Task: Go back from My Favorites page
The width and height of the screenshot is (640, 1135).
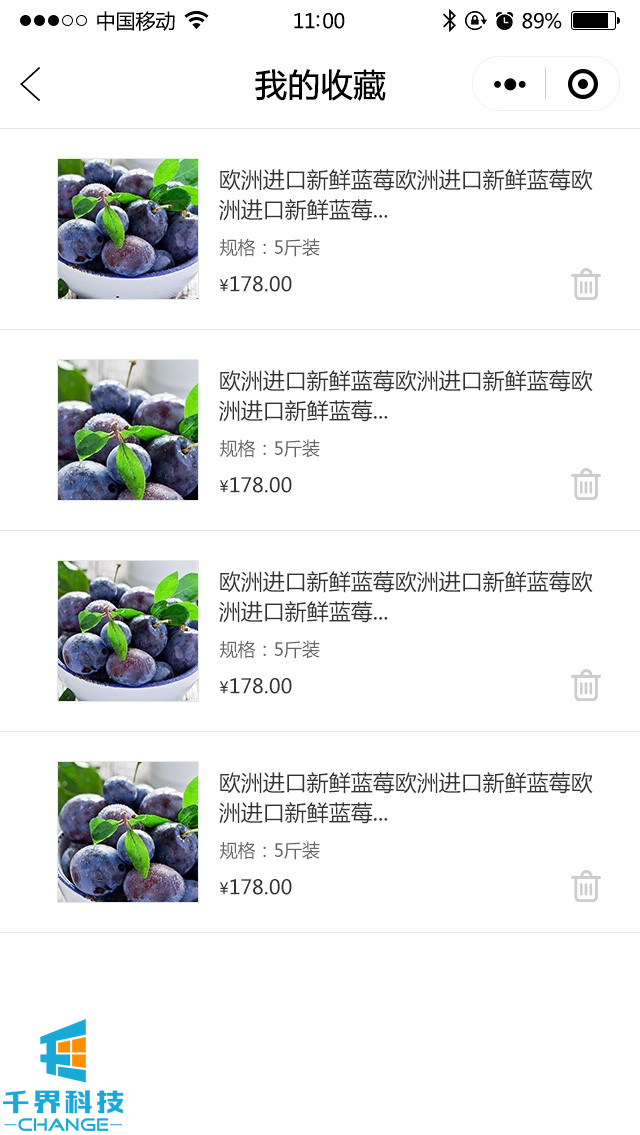Action: (31, 85)
